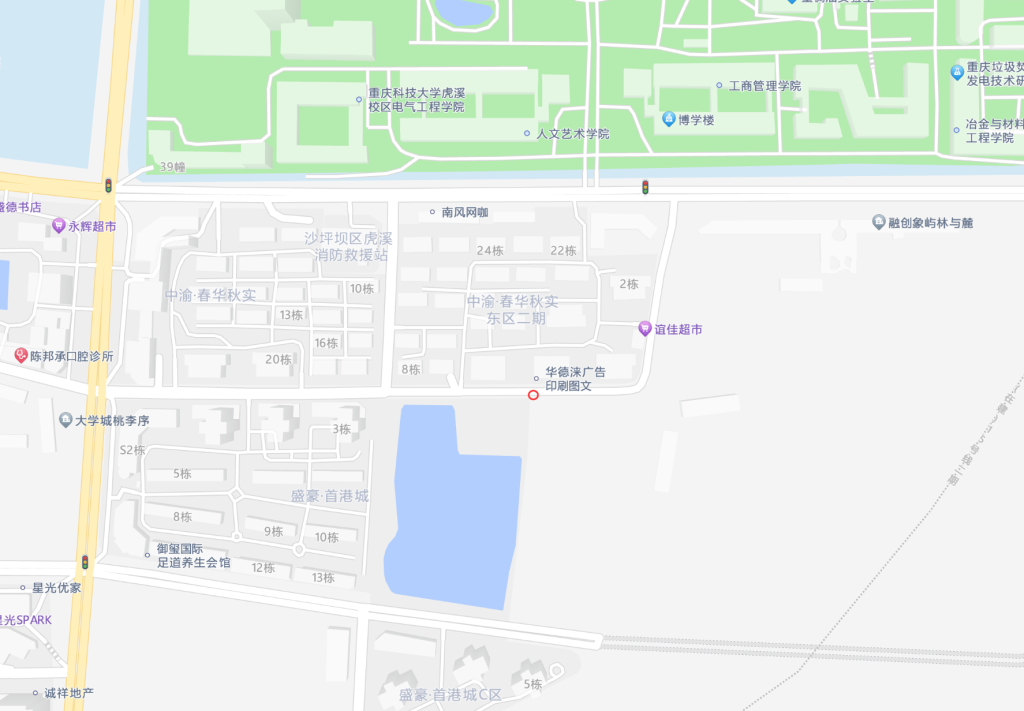Tap the 博学楼 building marker
This screenshot has height=711, width=1024.
point(668,120)
